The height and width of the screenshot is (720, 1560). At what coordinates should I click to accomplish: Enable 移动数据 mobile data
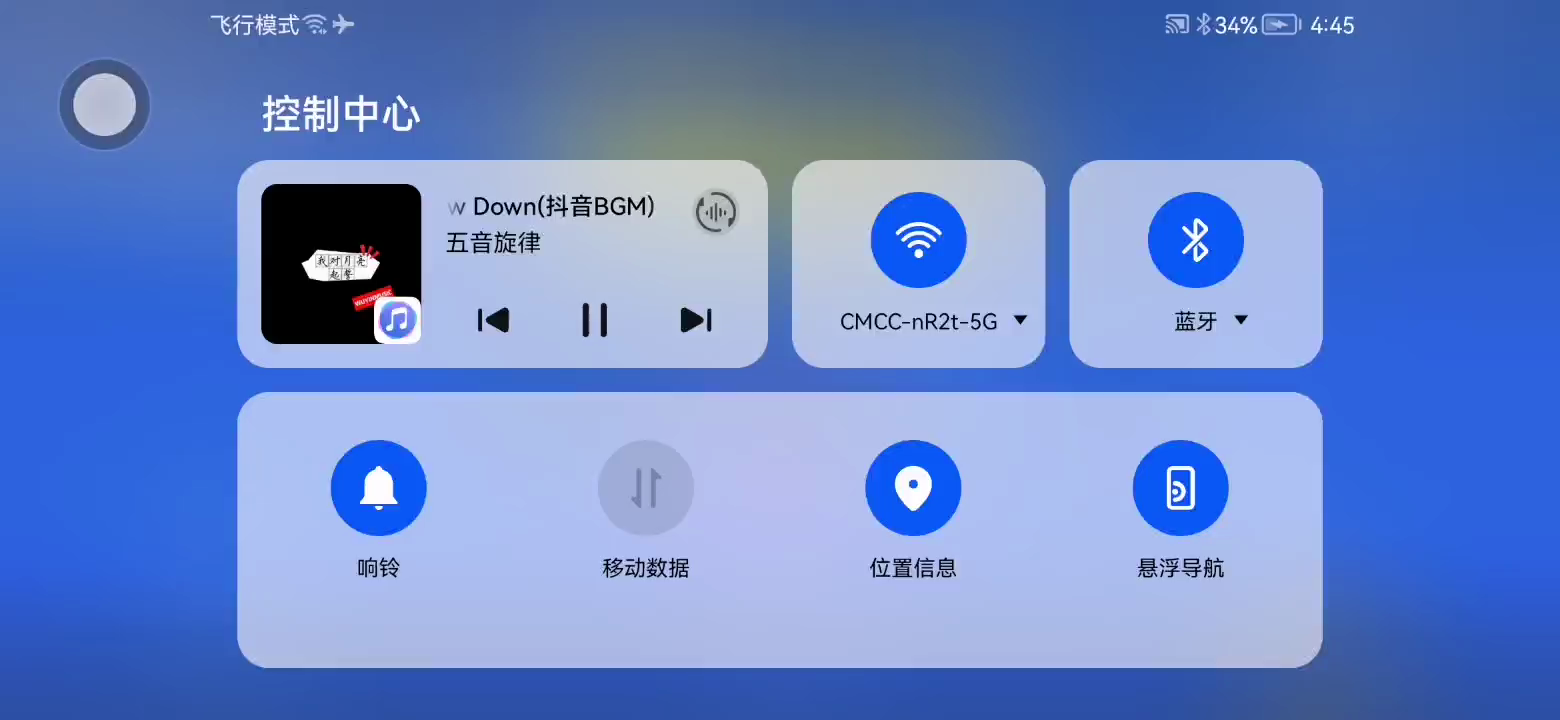click(646, 488)
